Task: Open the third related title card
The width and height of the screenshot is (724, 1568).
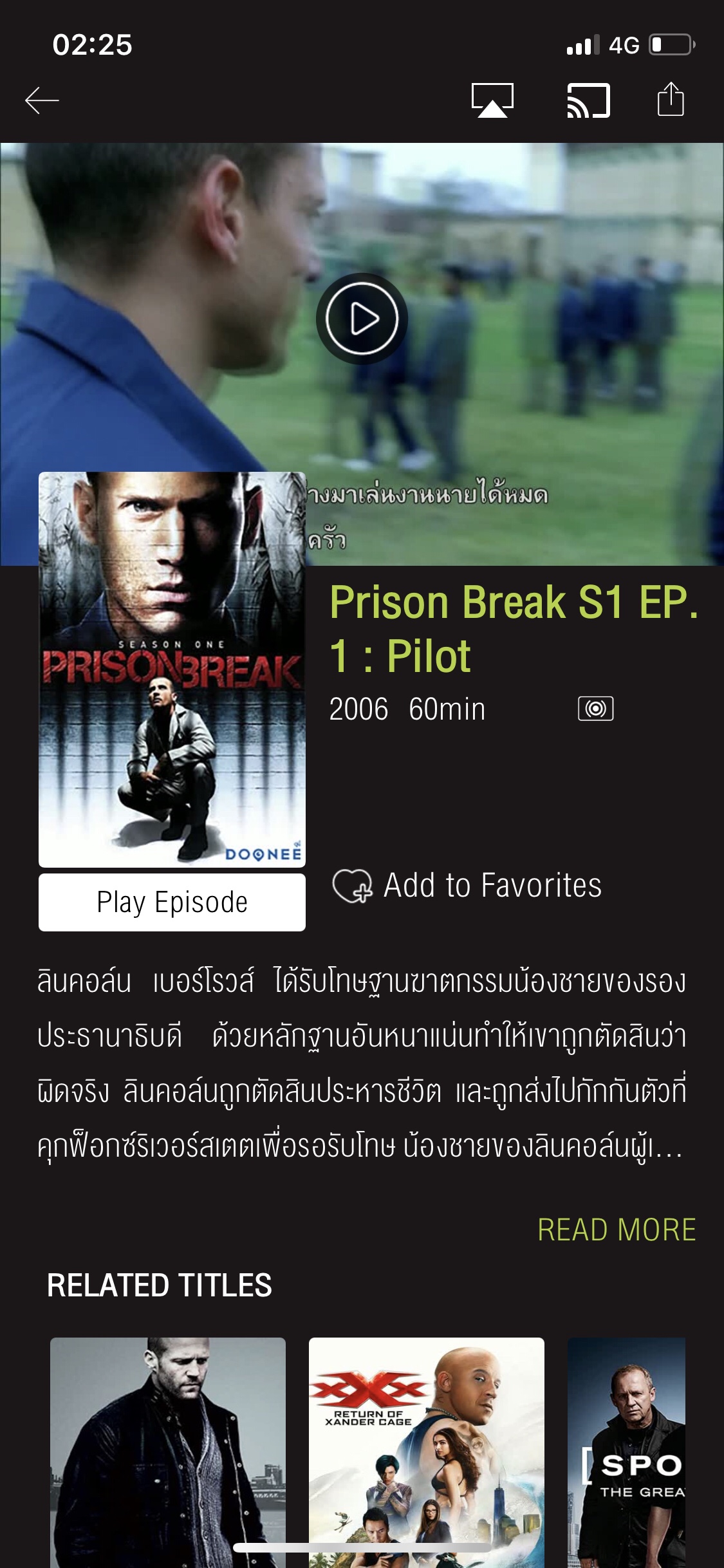Action: (x=626, y=1448)
